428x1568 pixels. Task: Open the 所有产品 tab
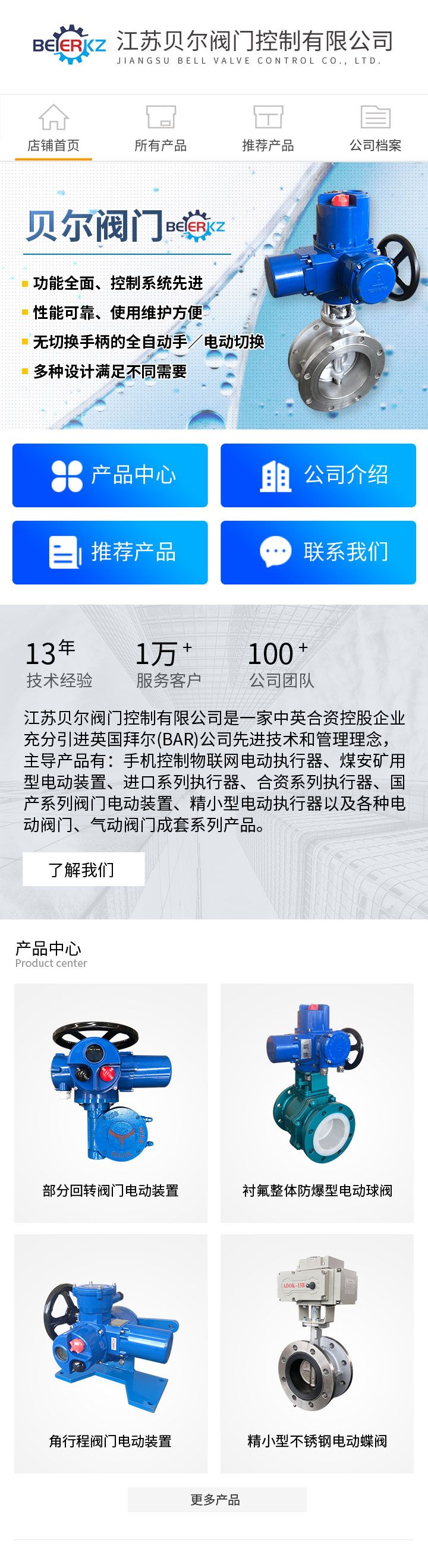160,128
